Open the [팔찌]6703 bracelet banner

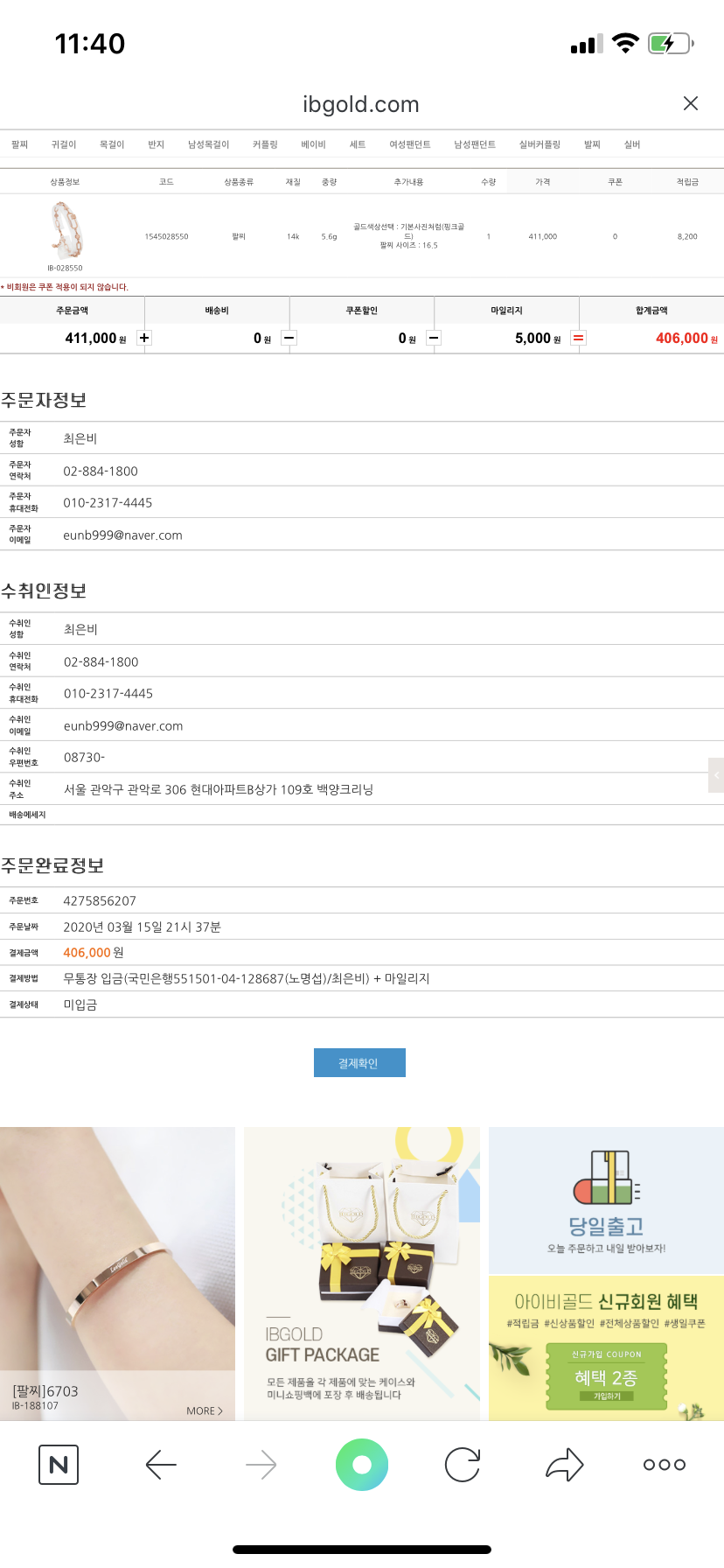coord(117,1273)
